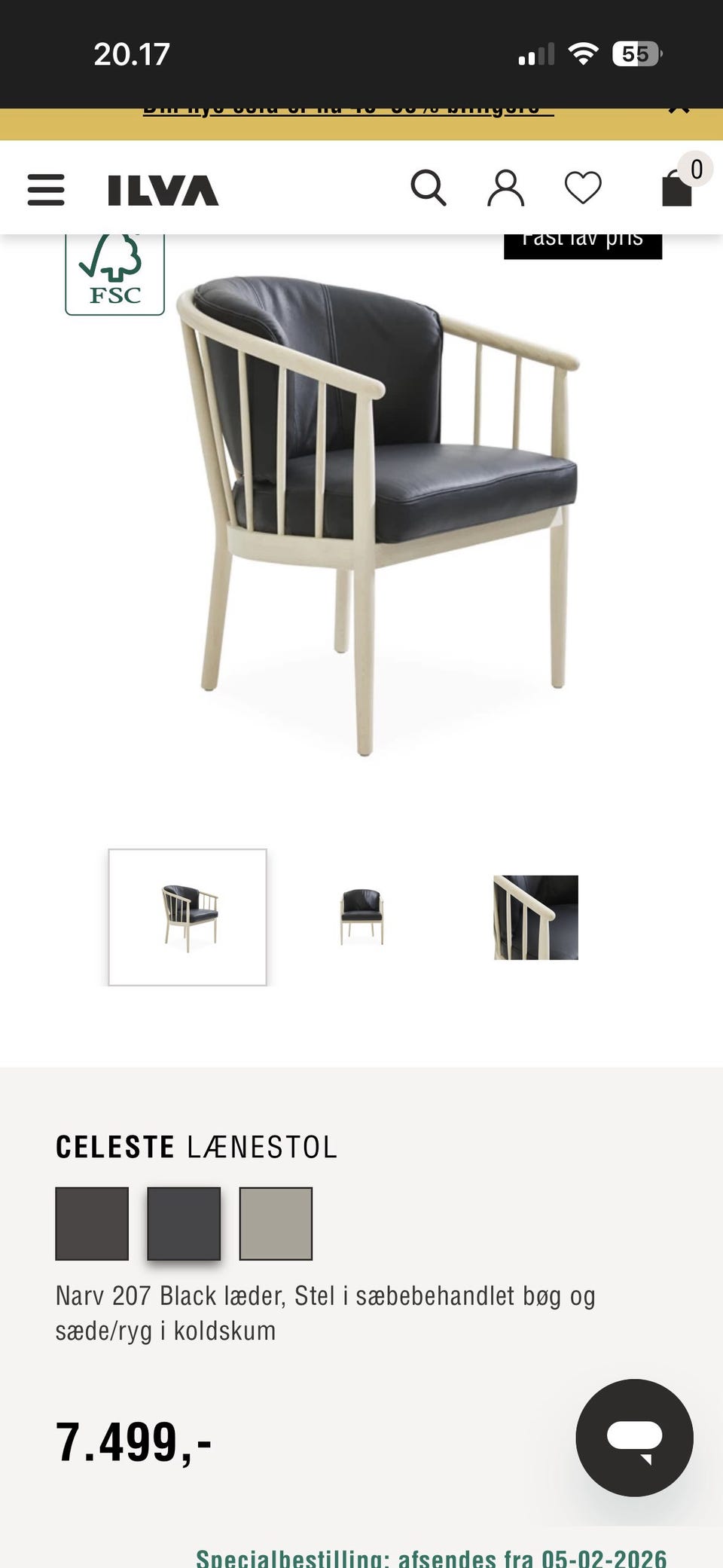Open the account profile icon
Image resolution: width=723 pixels, height=1568 pixels.
point(505,188)
